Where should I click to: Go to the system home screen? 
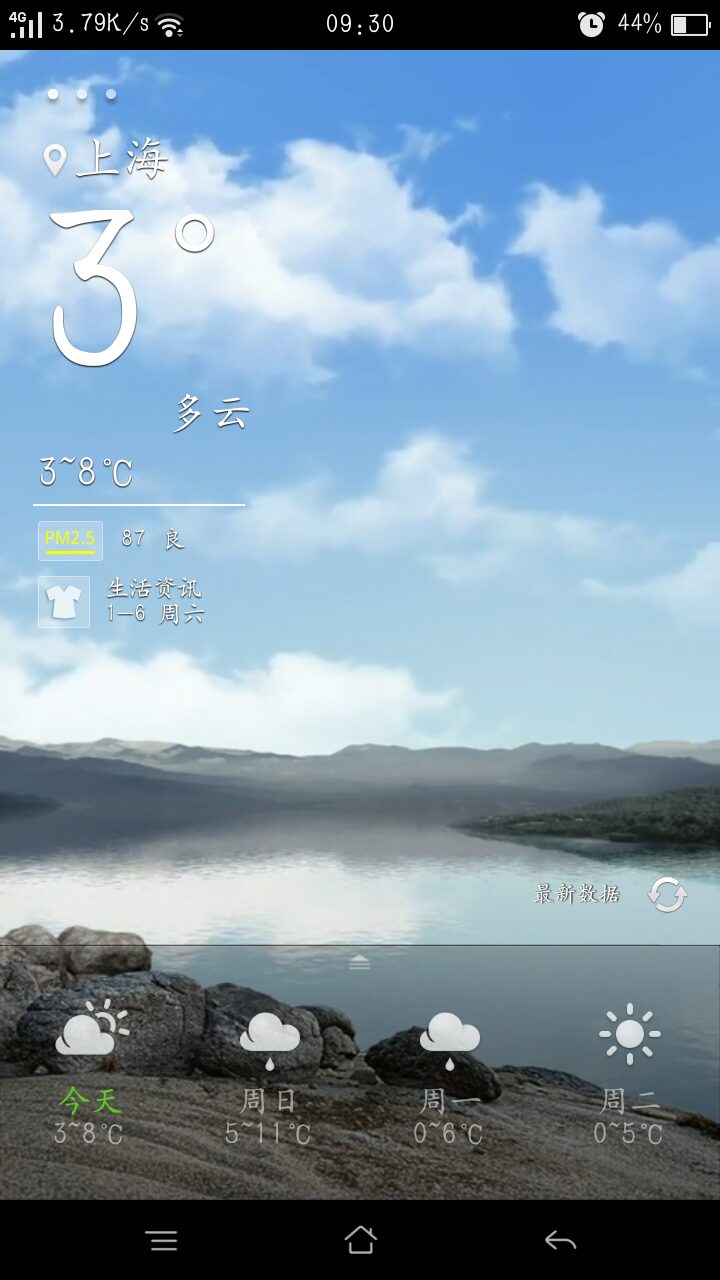[x=360, y=1240]
